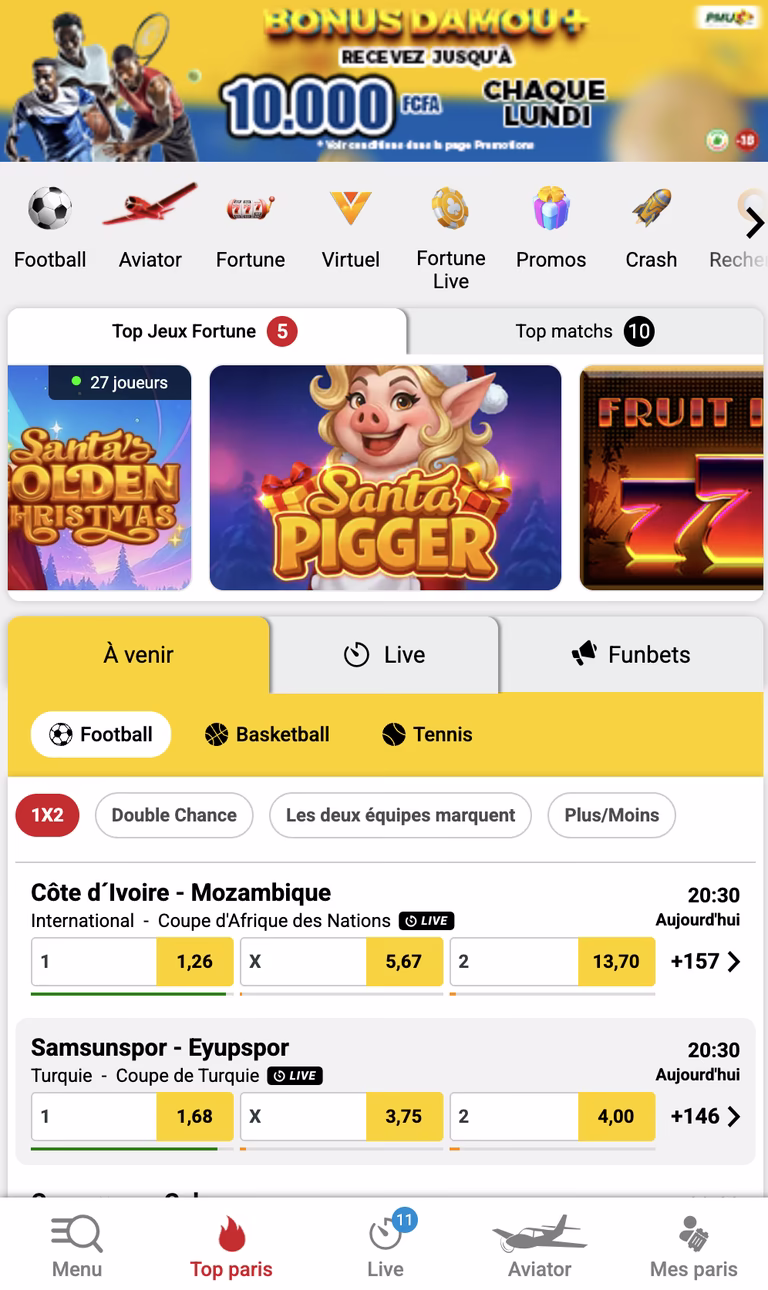View +157 more markets for Côte d'Ivoire match

tap(706, 961)
